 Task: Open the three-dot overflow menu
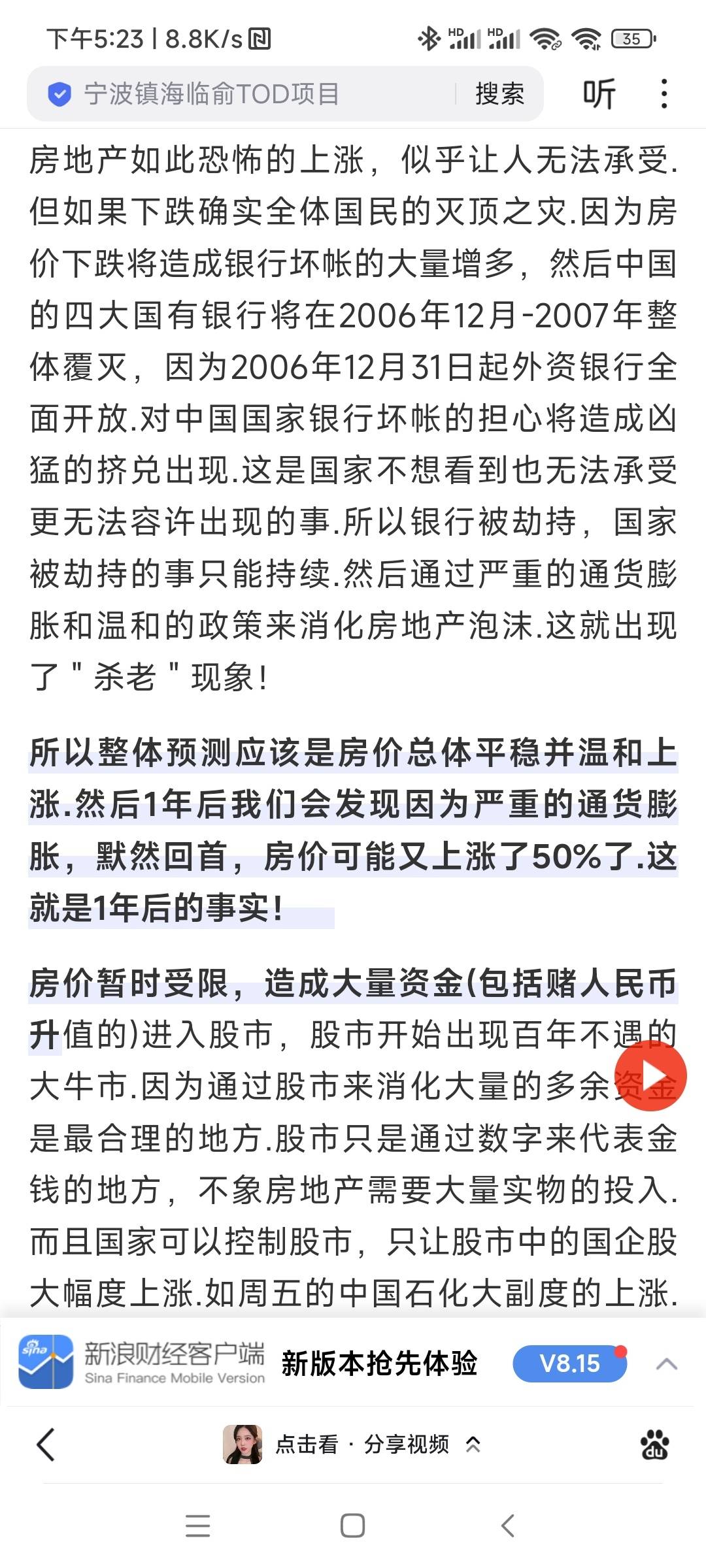click(664, 94)
